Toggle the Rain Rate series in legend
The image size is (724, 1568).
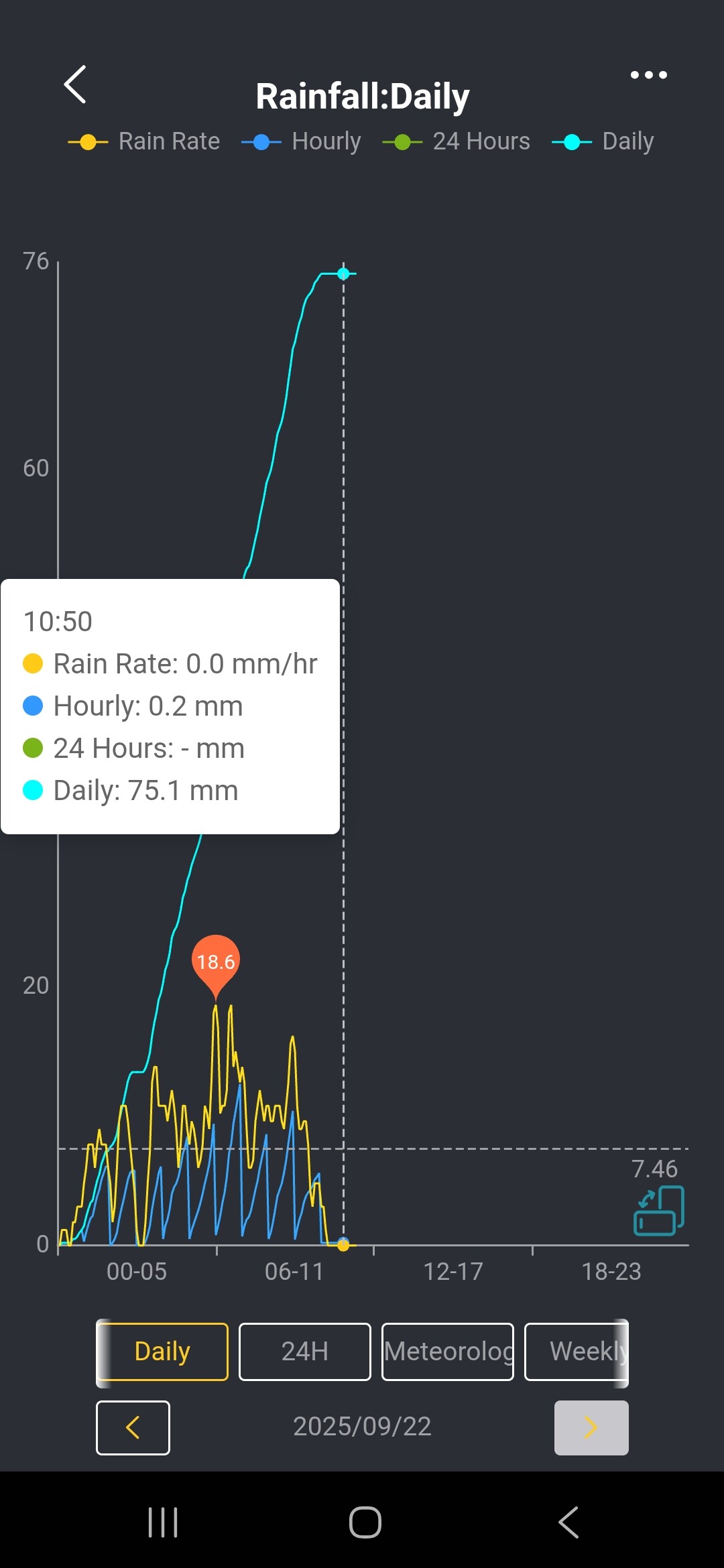pyautogui.click(x=144, y=141)
